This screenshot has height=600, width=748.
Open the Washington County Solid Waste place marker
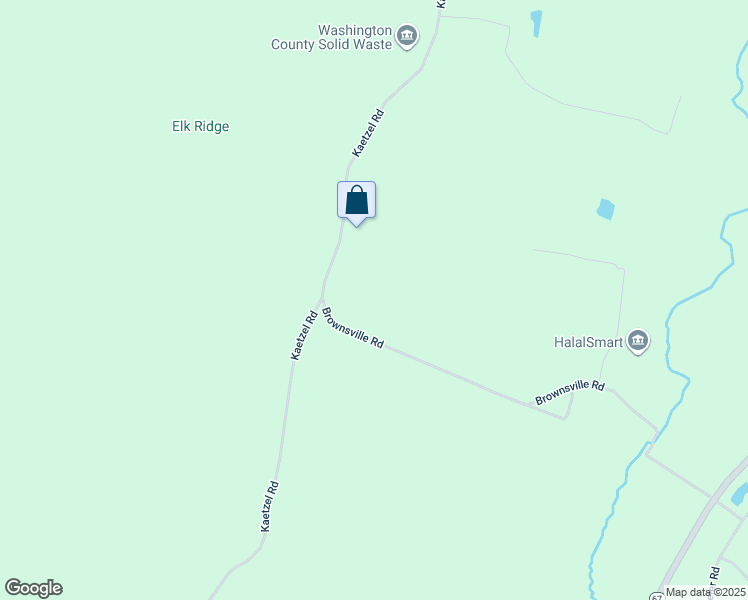[x=407, y=38]
